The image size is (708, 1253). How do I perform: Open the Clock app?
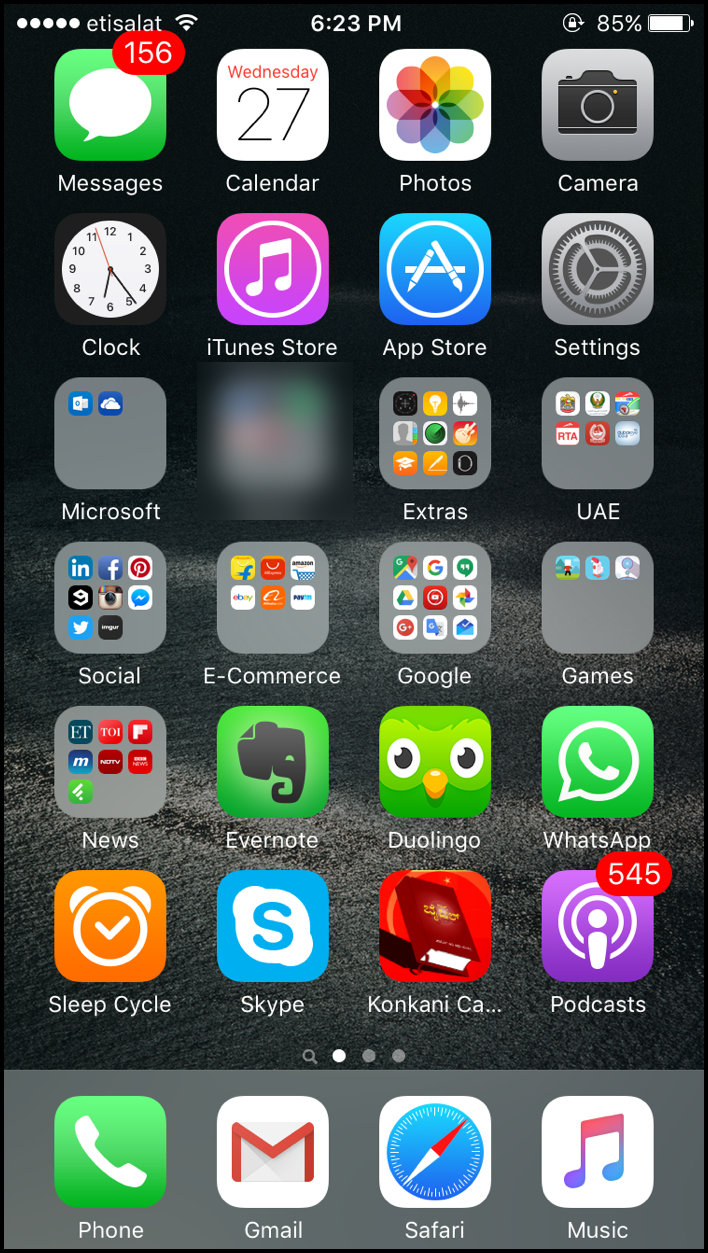pos(110,269)
